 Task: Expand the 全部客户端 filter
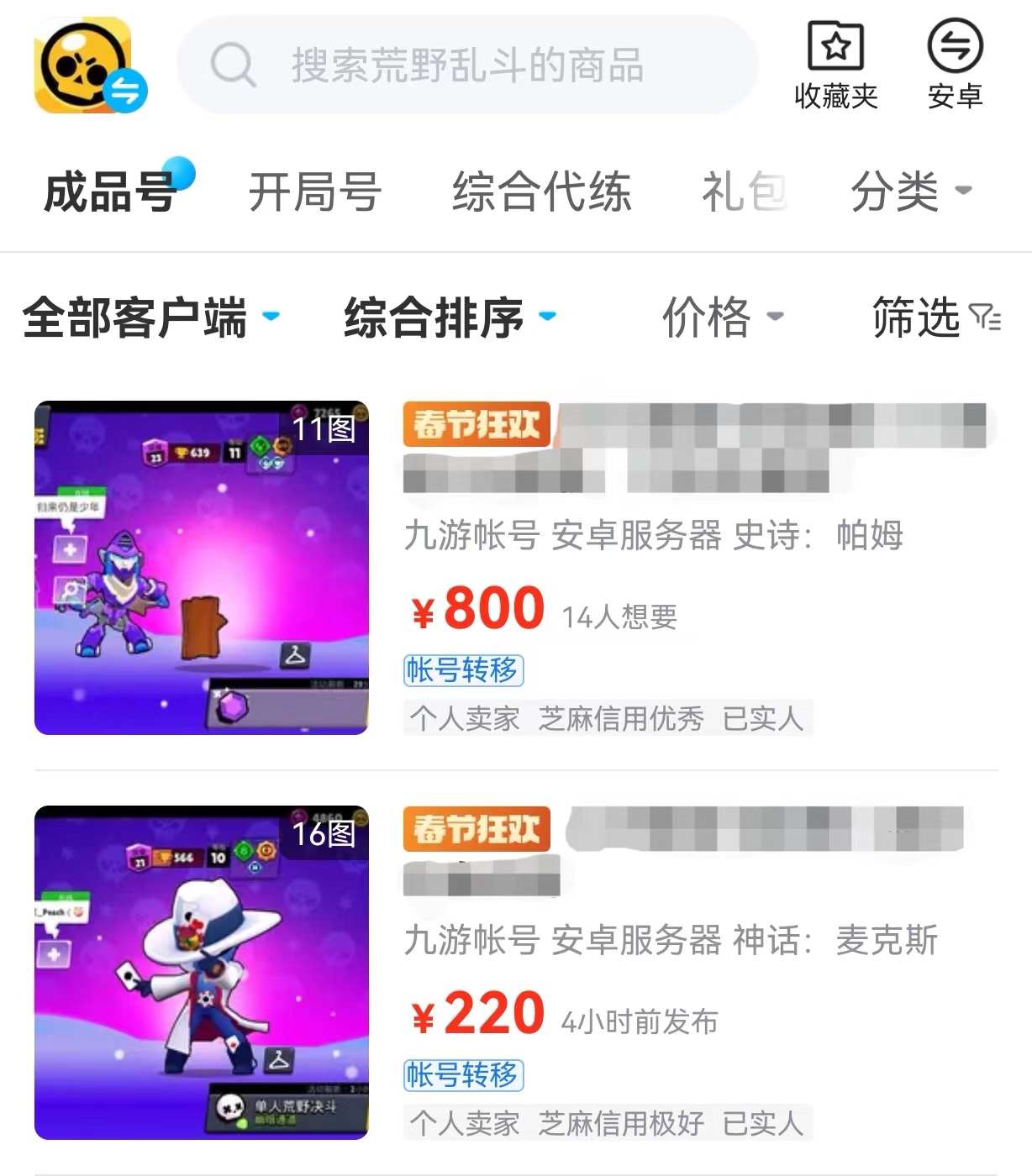pos(150,318)
